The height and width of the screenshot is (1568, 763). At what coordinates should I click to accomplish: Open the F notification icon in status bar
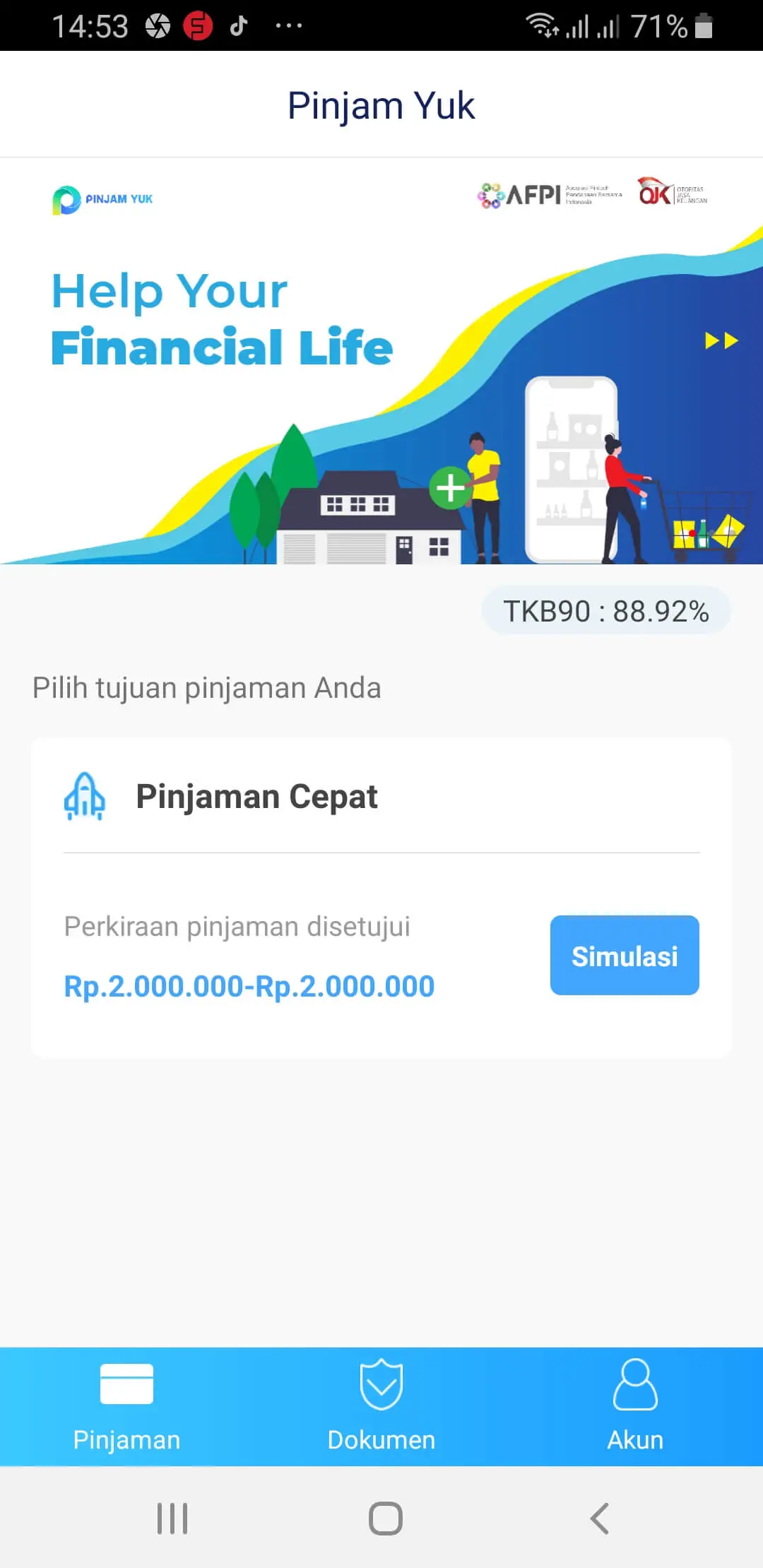tap(199, 25)
